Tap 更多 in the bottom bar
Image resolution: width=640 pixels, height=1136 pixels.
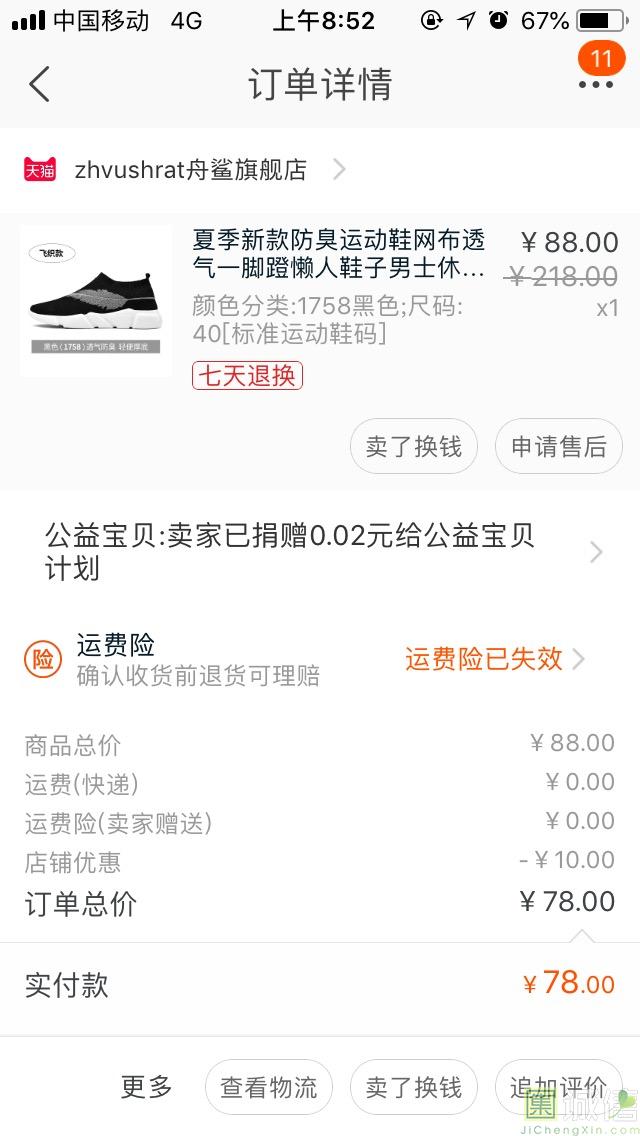coord(146,1087)
